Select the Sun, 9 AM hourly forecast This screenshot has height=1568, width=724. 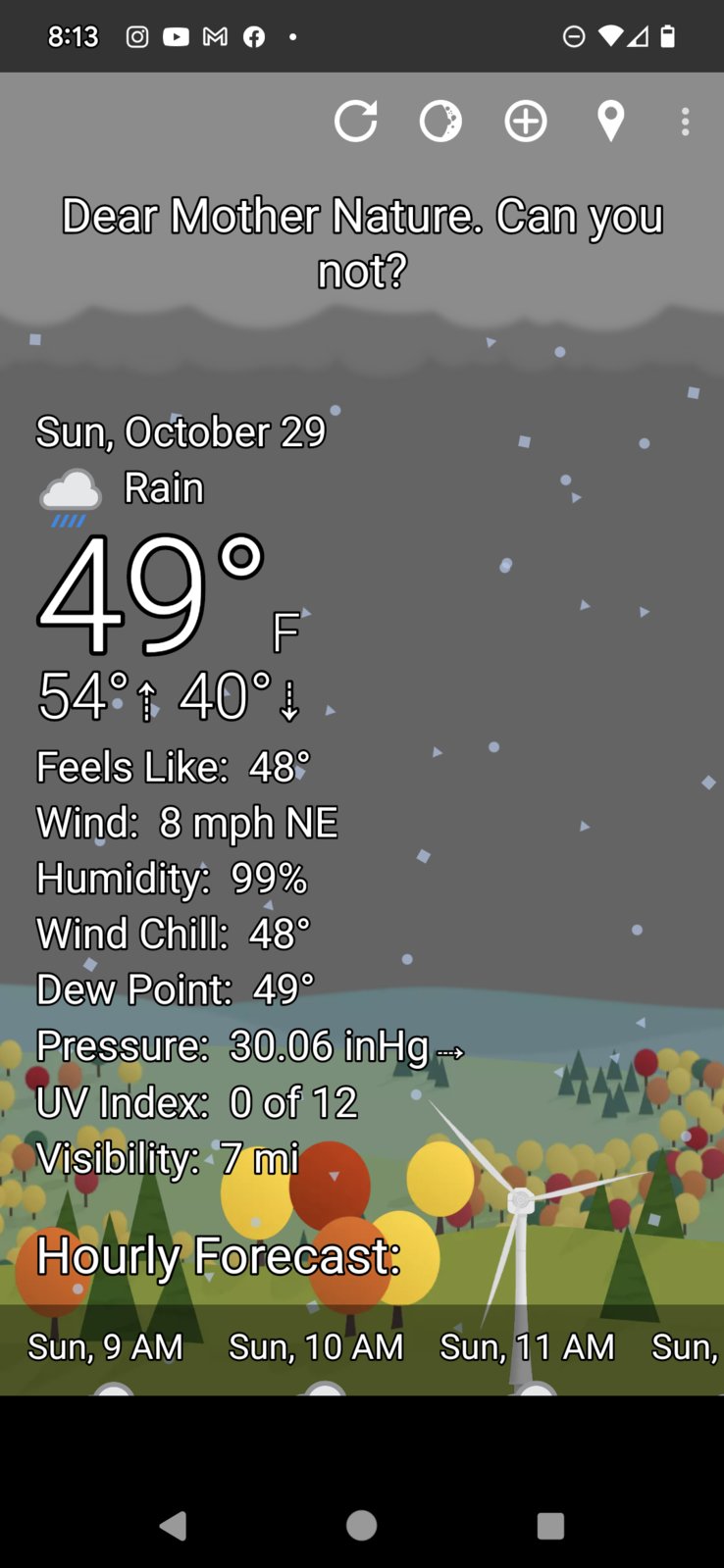point(106,1347)
